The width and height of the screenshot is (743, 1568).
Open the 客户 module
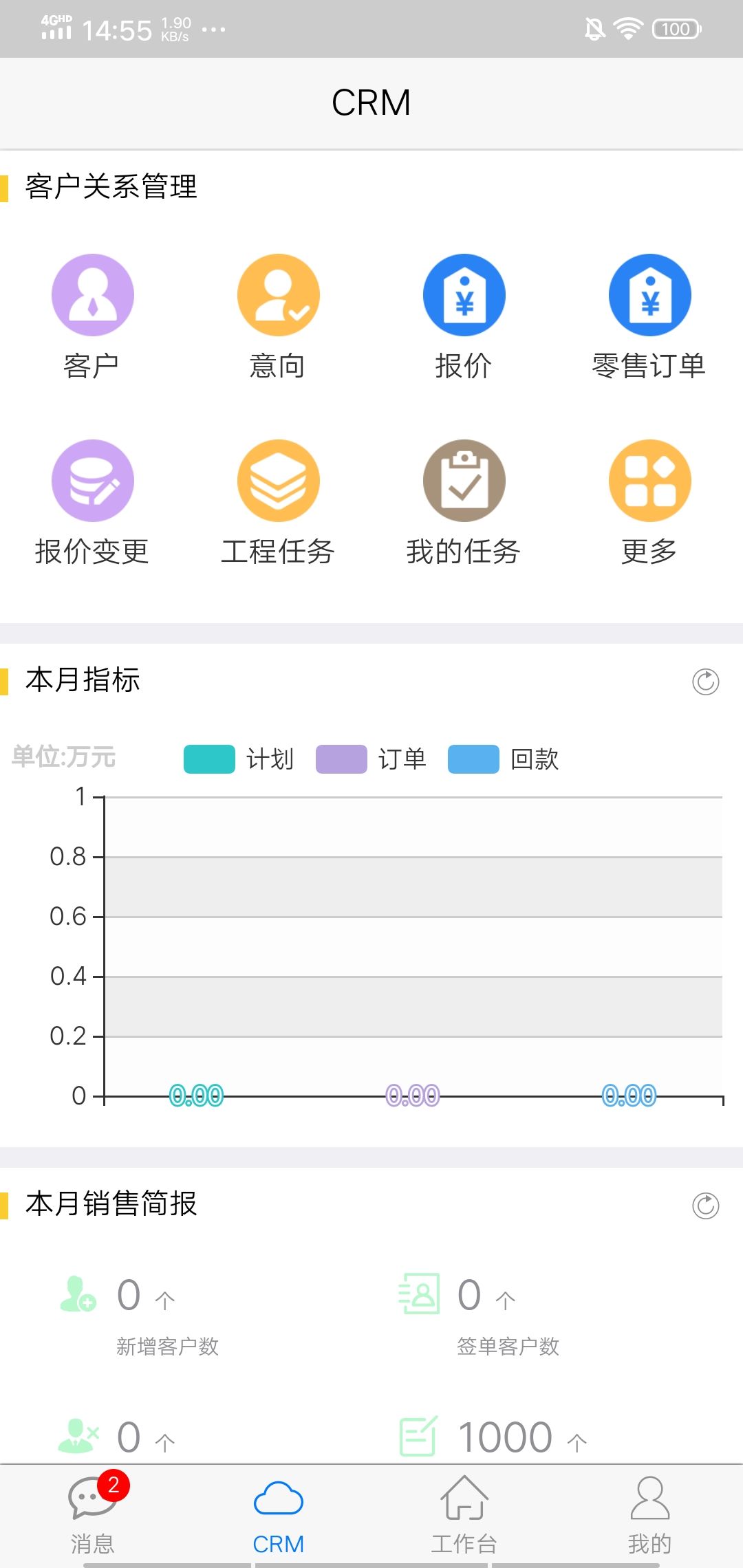pos(93,317)
